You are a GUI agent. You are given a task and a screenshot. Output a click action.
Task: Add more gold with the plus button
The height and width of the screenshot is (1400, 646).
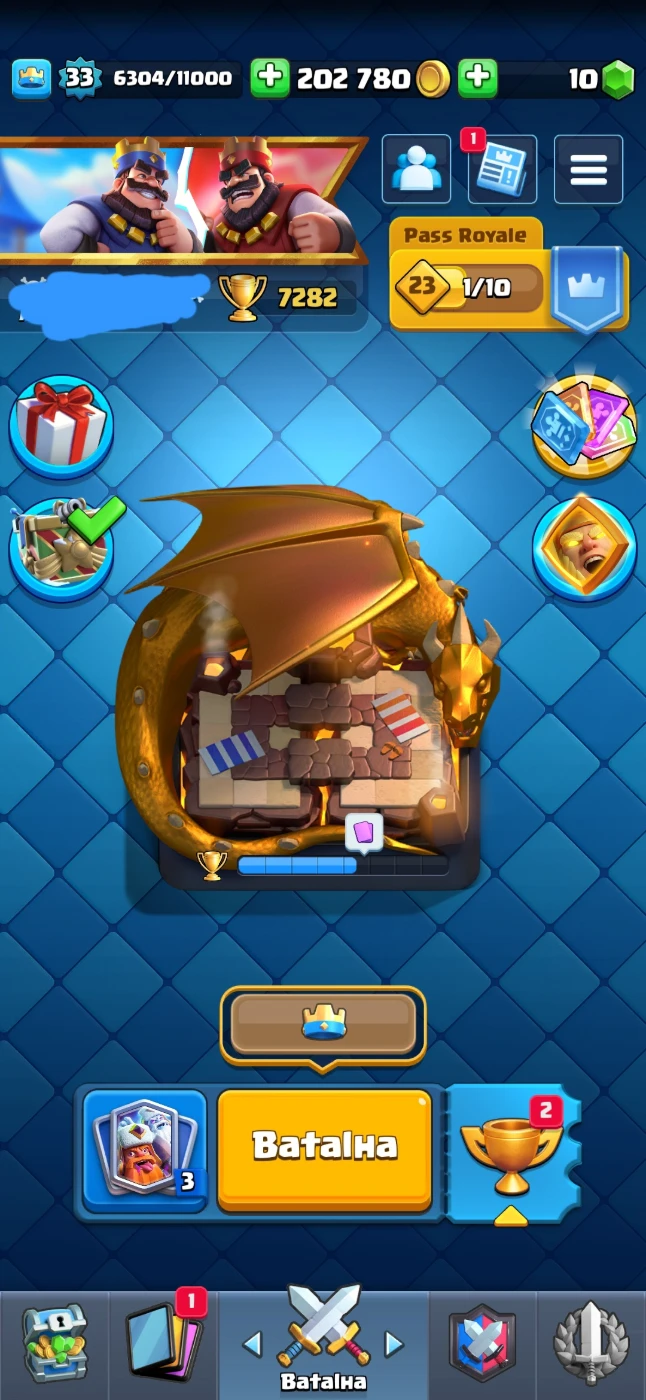click(269, 78)
